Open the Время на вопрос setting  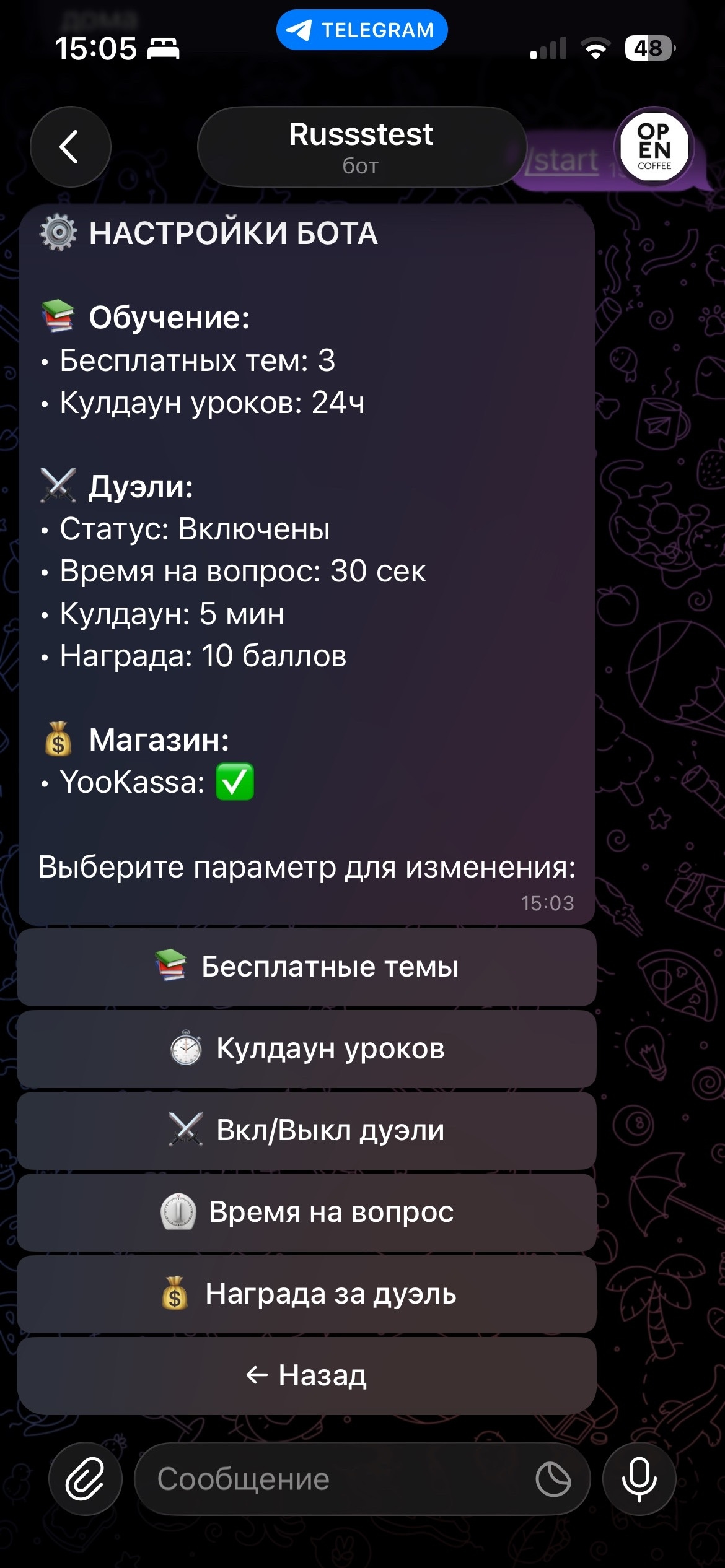point(307,1212)
